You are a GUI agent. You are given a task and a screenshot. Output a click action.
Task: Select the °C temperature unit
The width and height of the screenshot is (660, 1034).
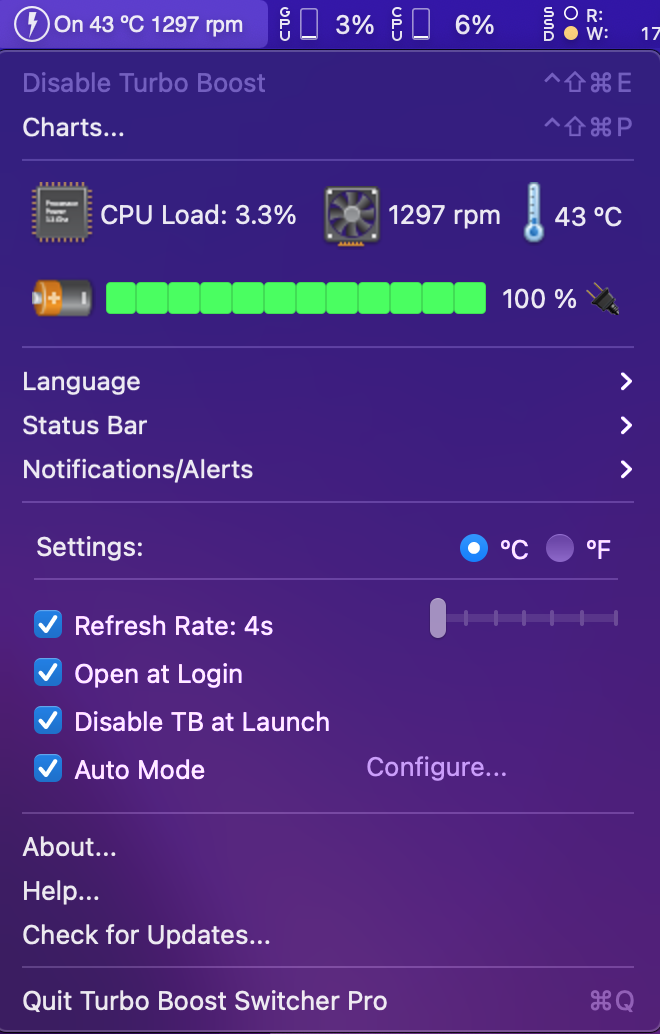pos(473,548)
